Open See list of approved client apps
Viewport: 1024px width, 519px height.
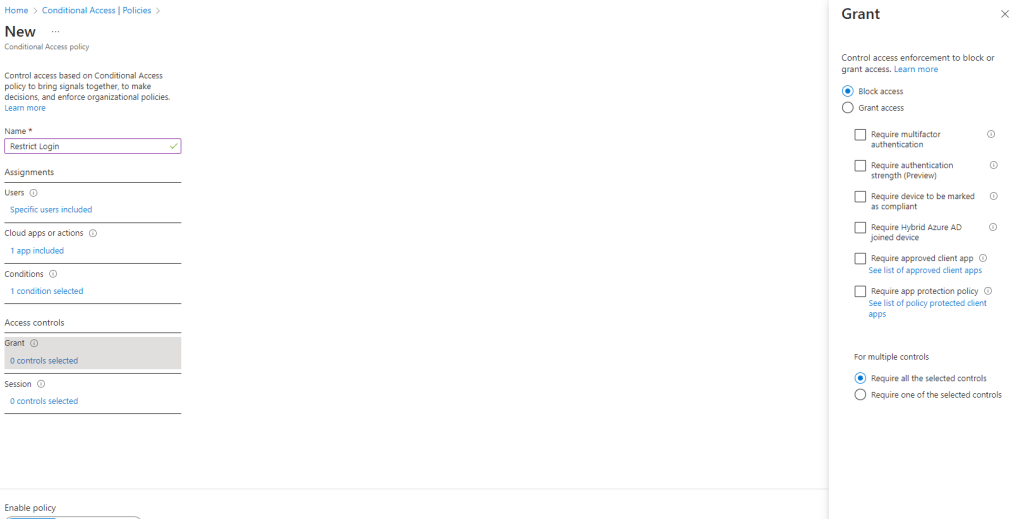[x=925, y=271]
